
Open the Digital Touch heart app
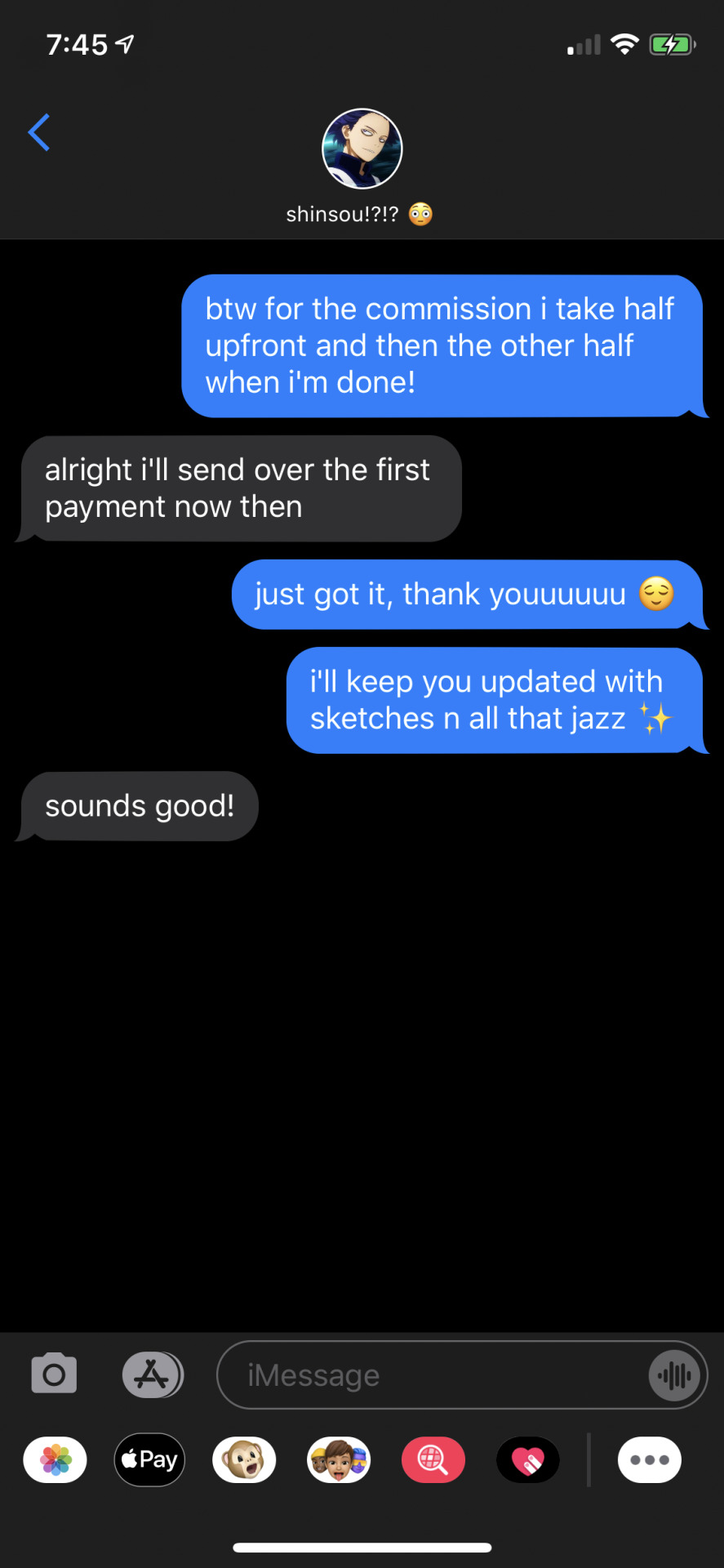coord(528,1459)
